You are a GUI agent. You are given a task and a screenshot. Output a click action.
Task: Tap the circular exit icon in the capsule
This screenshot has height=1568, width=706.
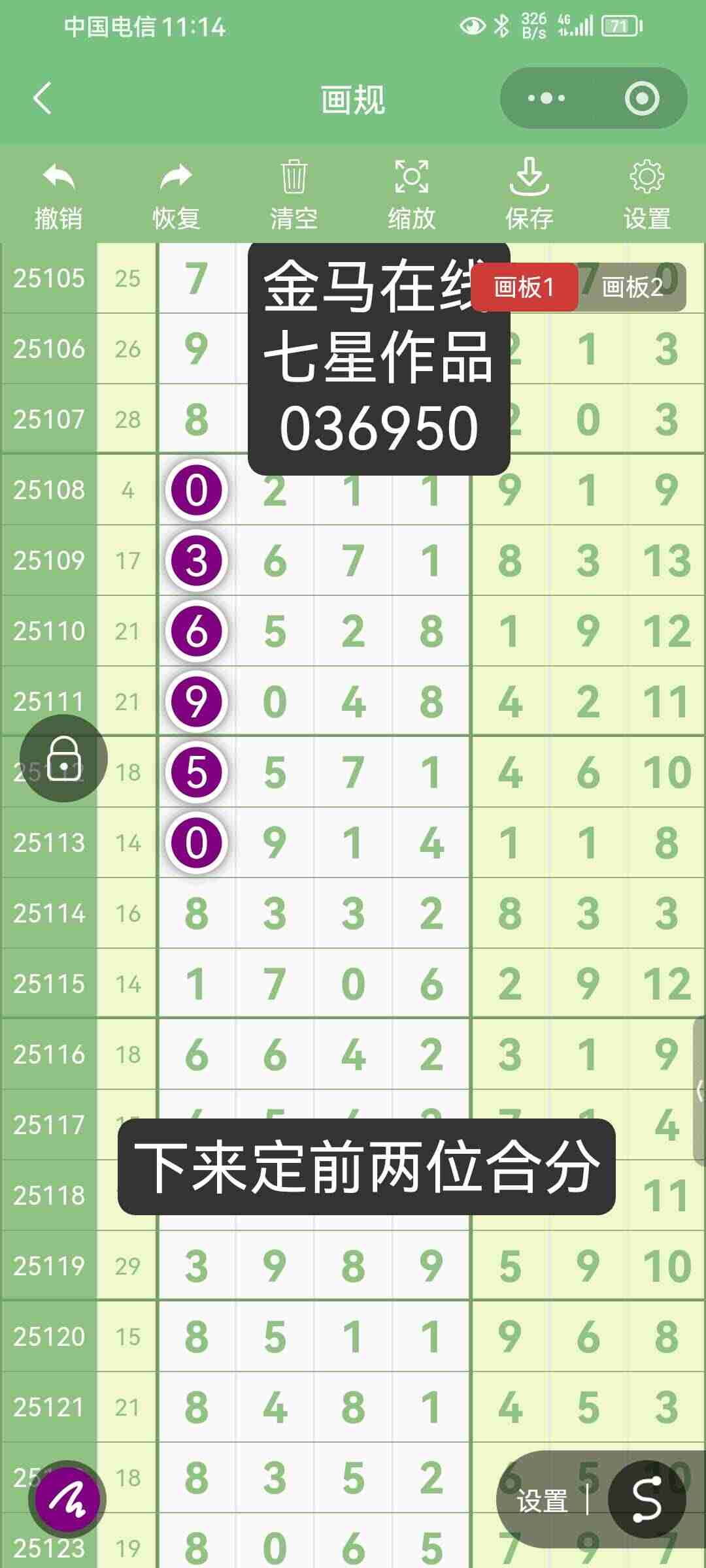pos(643,98)
